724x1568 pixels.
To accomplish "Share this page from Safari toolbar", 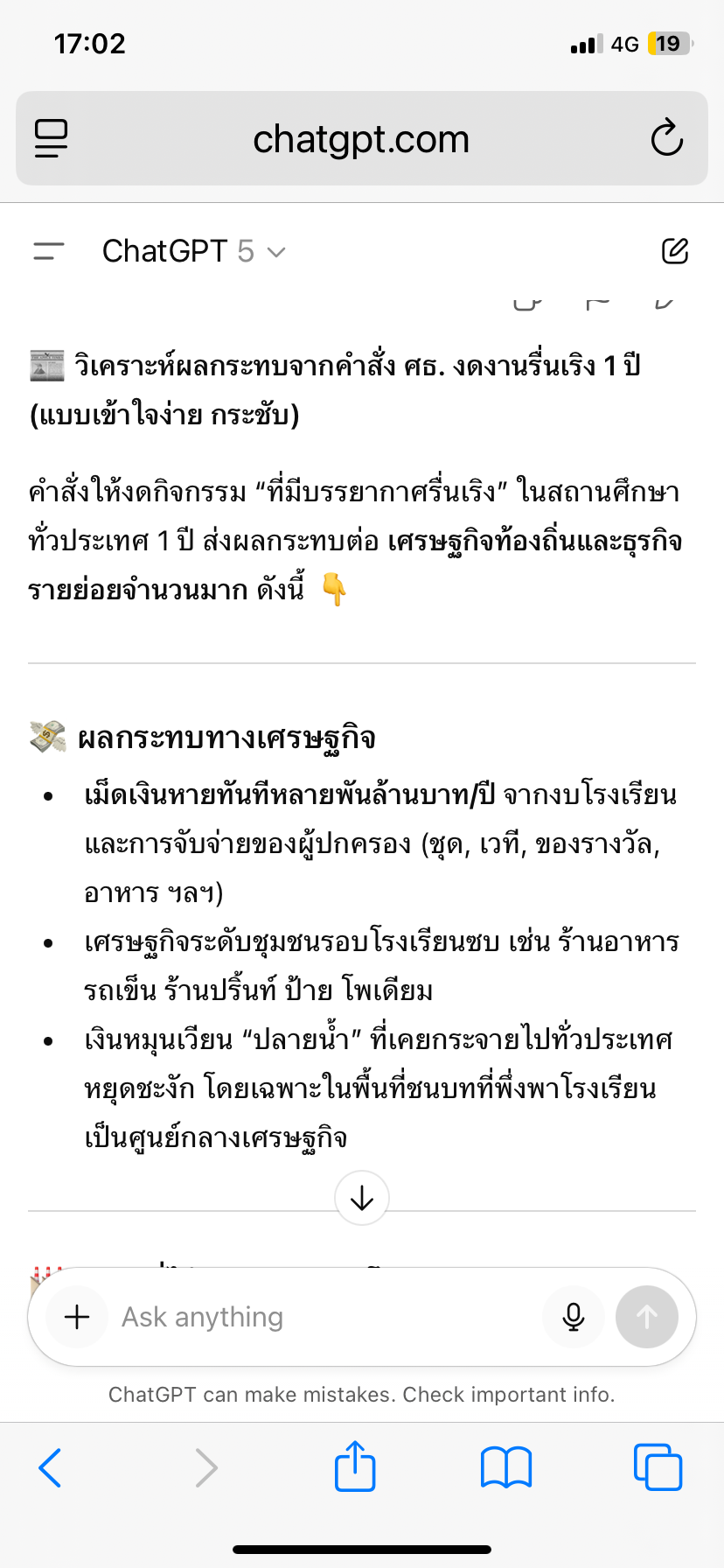I will [x=355, y=1466].
